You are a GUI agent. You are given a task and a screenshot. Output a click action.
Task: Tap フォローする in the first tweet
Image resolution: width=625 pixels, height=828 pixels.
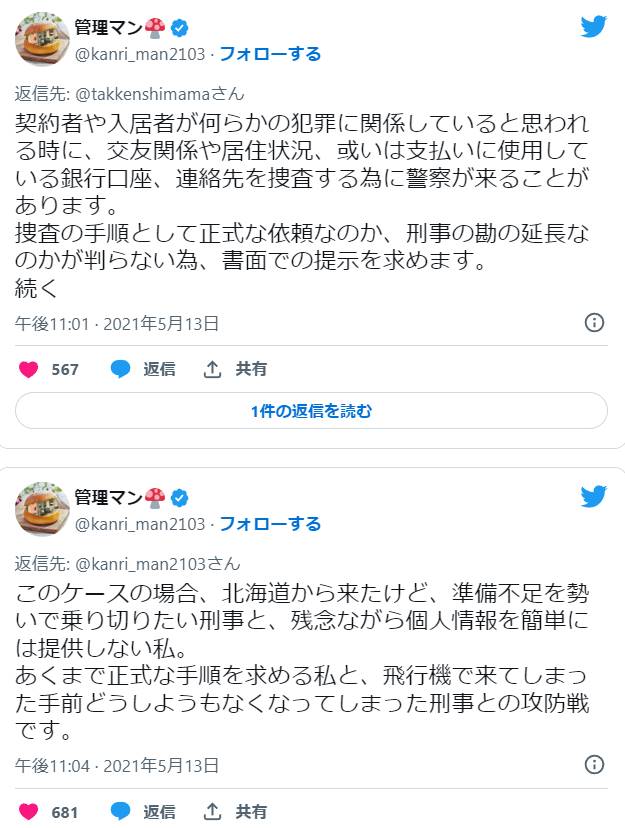(x=270, y=53)
